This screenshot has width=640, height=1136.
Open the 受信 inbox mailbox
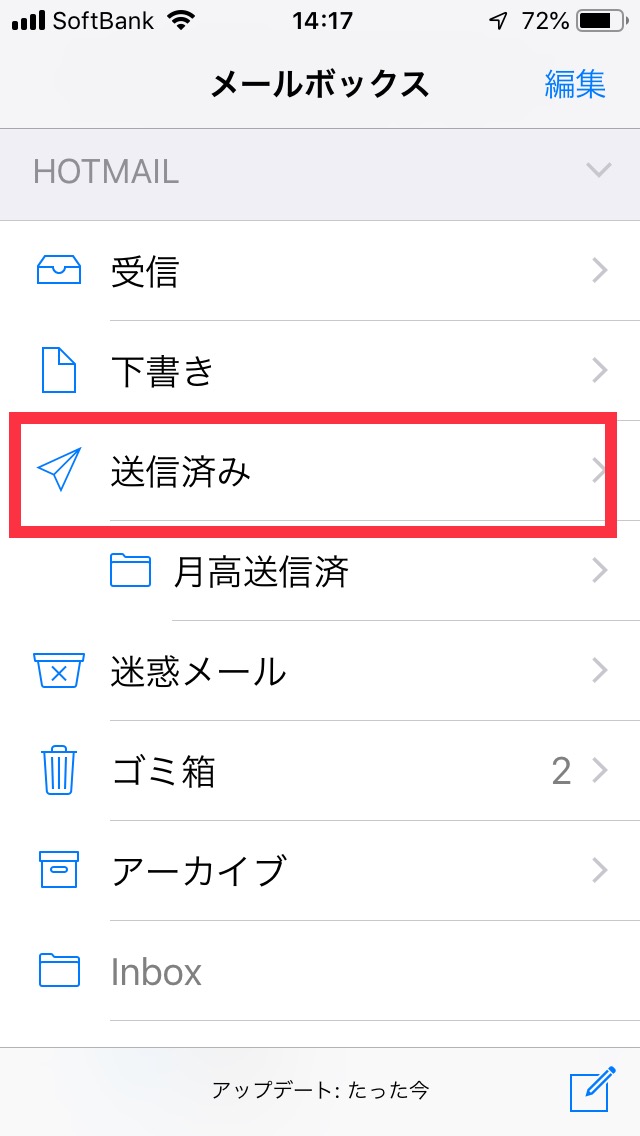320,271
